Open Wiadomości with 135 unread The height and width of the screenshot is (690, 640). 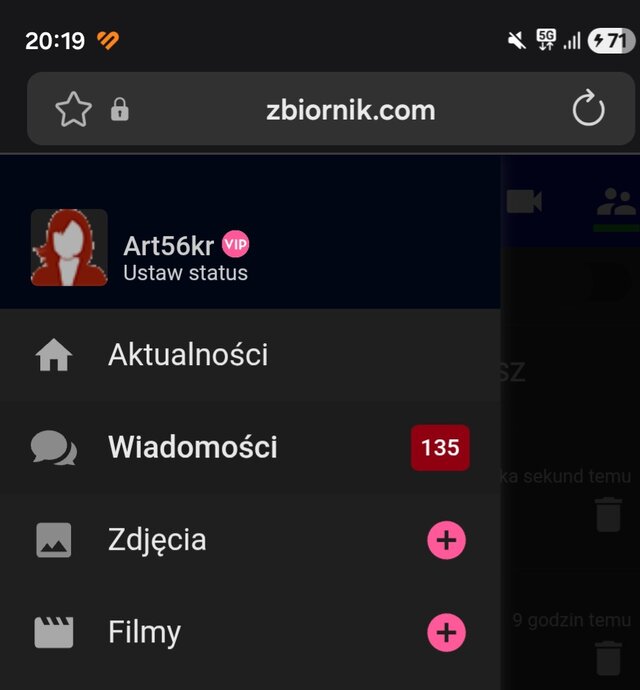[x=192, y=447]
